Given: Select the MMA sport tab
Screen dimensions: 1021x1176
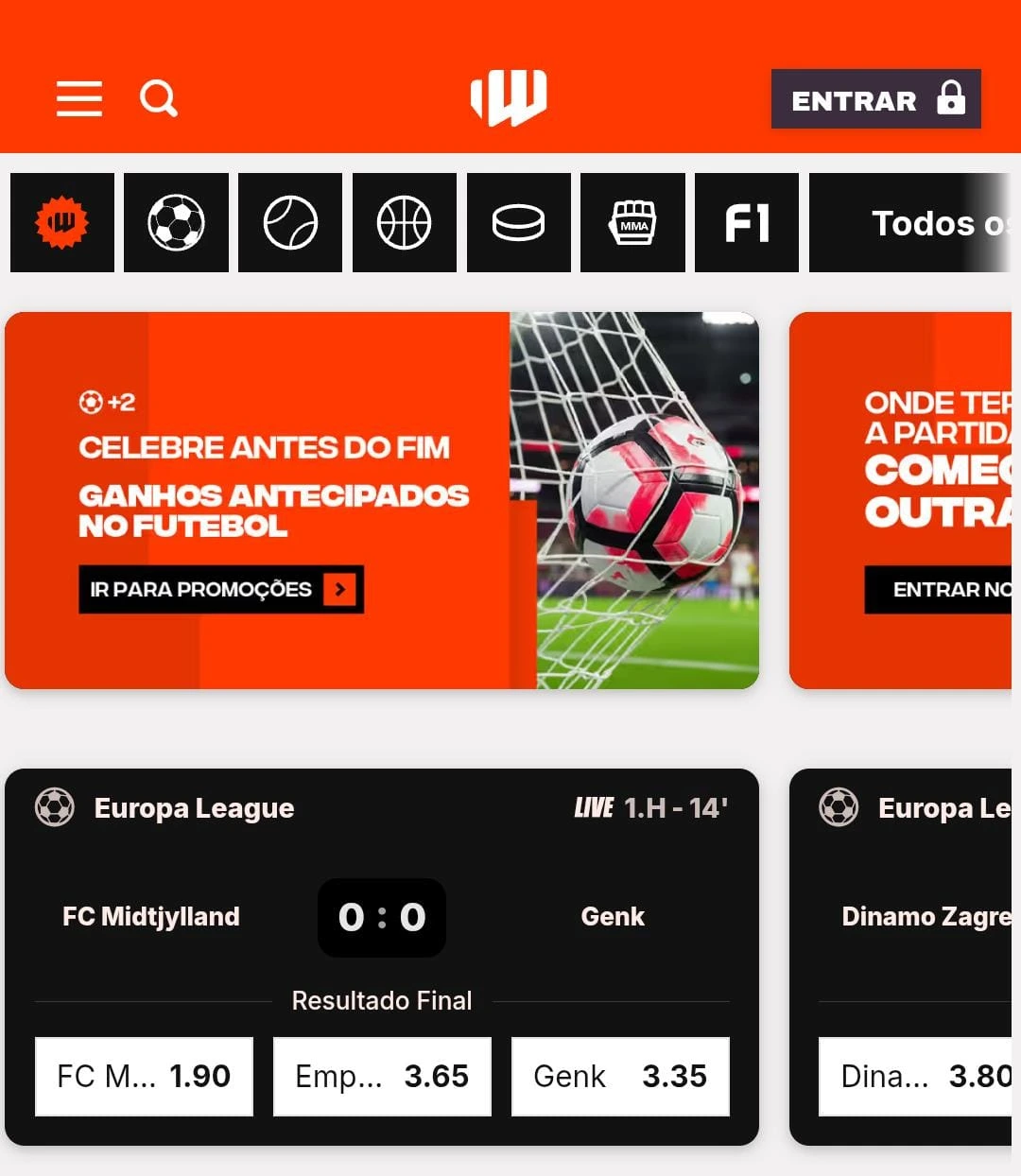Looking at the screenshot, I should (632, 223).
